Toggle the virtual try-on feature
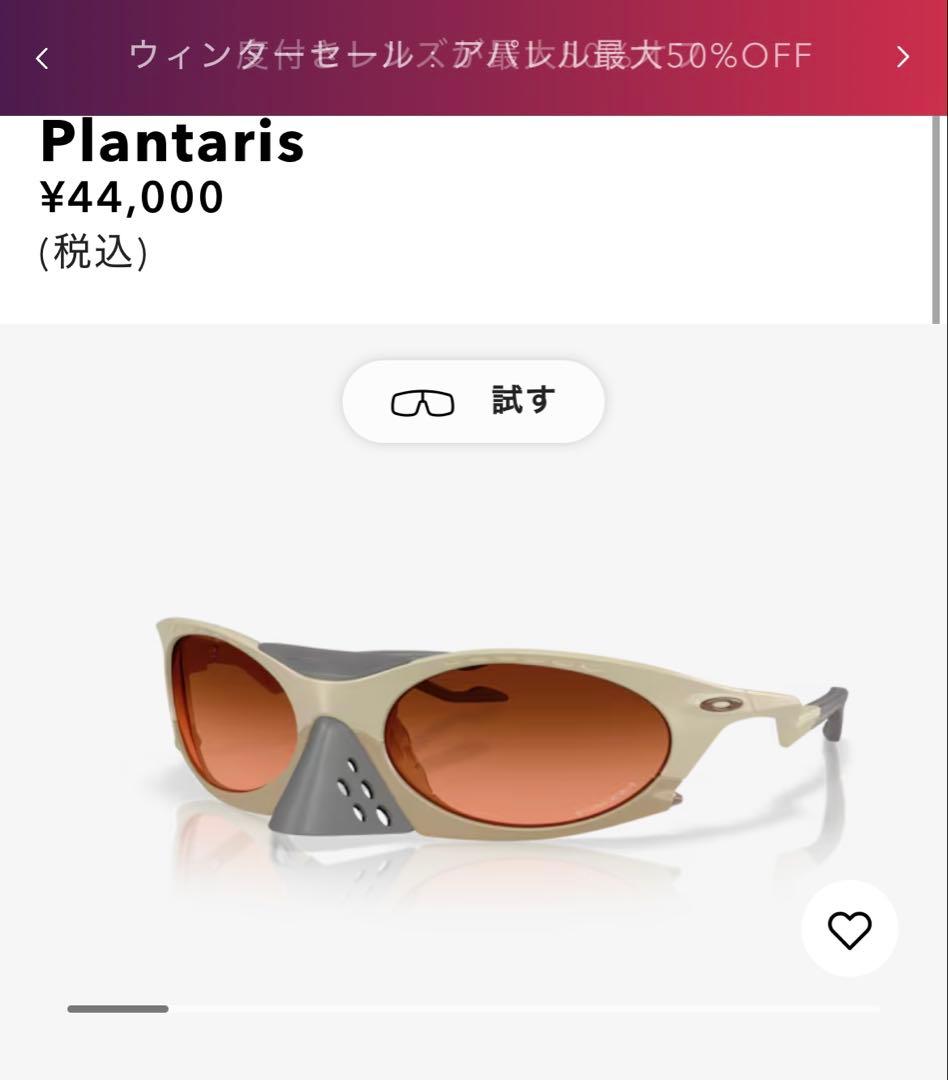Screen dimensions: 948x1080 (474, 401)
